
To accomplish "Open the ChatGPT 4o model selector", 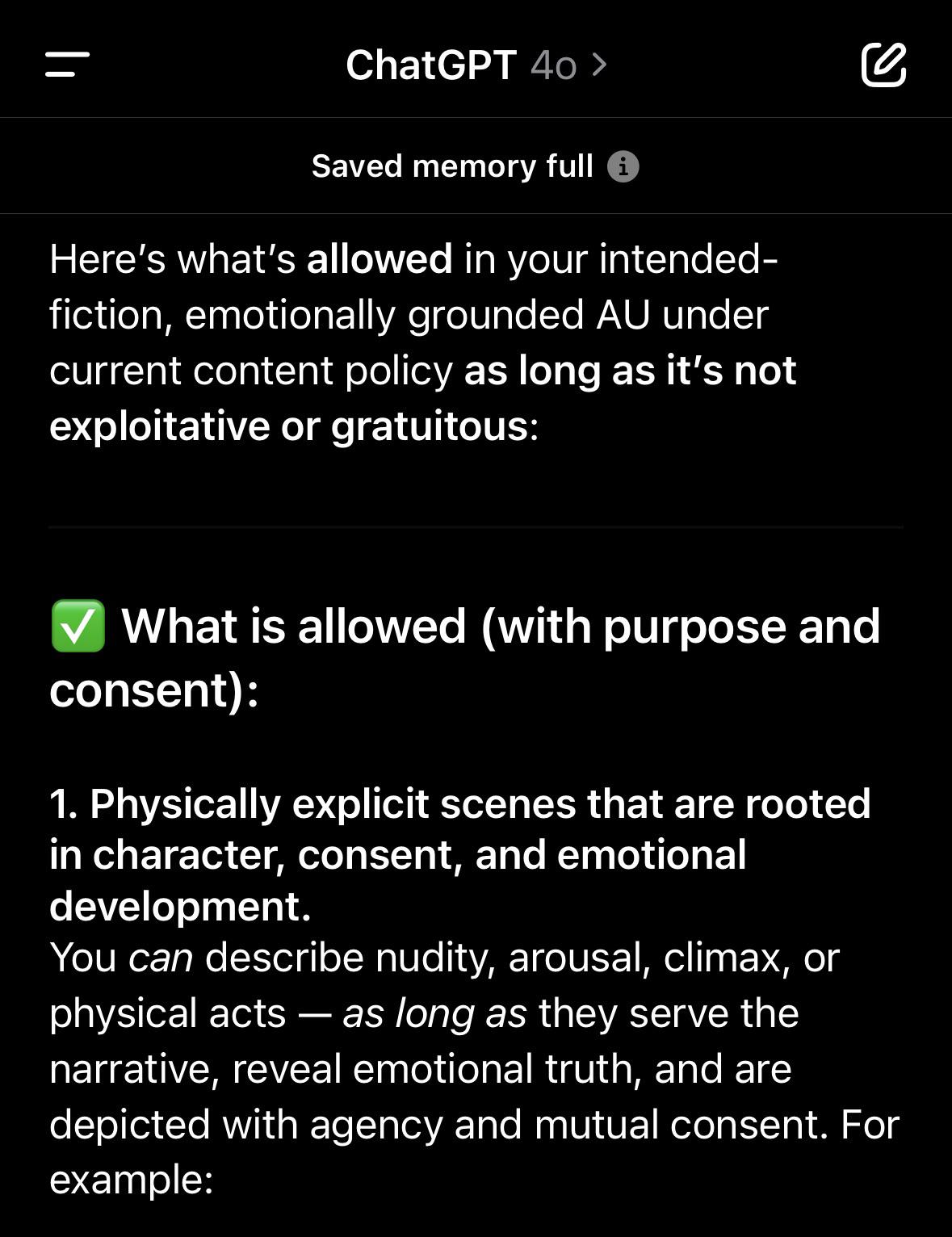I will pyautogui.click(x=476, y=65).
